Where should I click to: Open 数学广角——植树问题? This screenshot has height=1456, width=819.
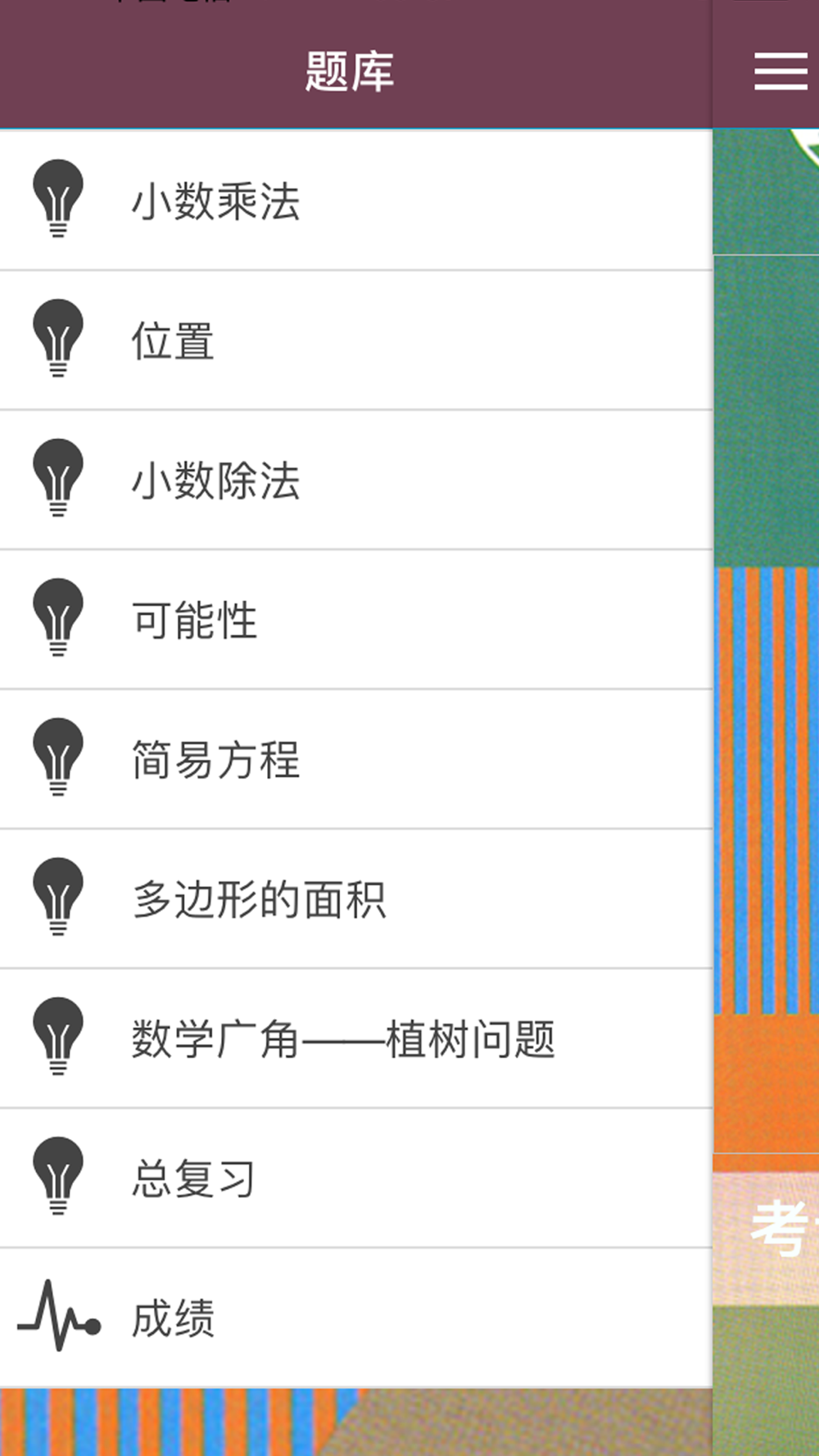(x=356, y=1039)
